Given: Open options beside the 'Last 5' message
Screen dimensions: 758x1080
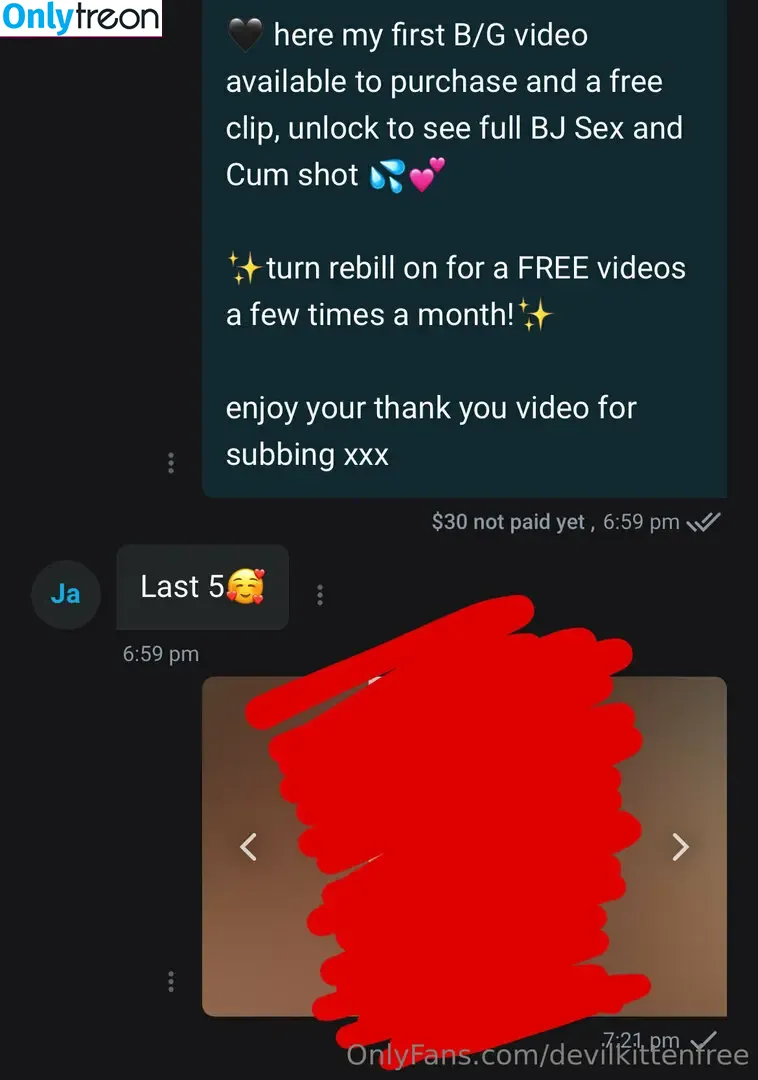Looking at the screenshot, I should (320, 595).
